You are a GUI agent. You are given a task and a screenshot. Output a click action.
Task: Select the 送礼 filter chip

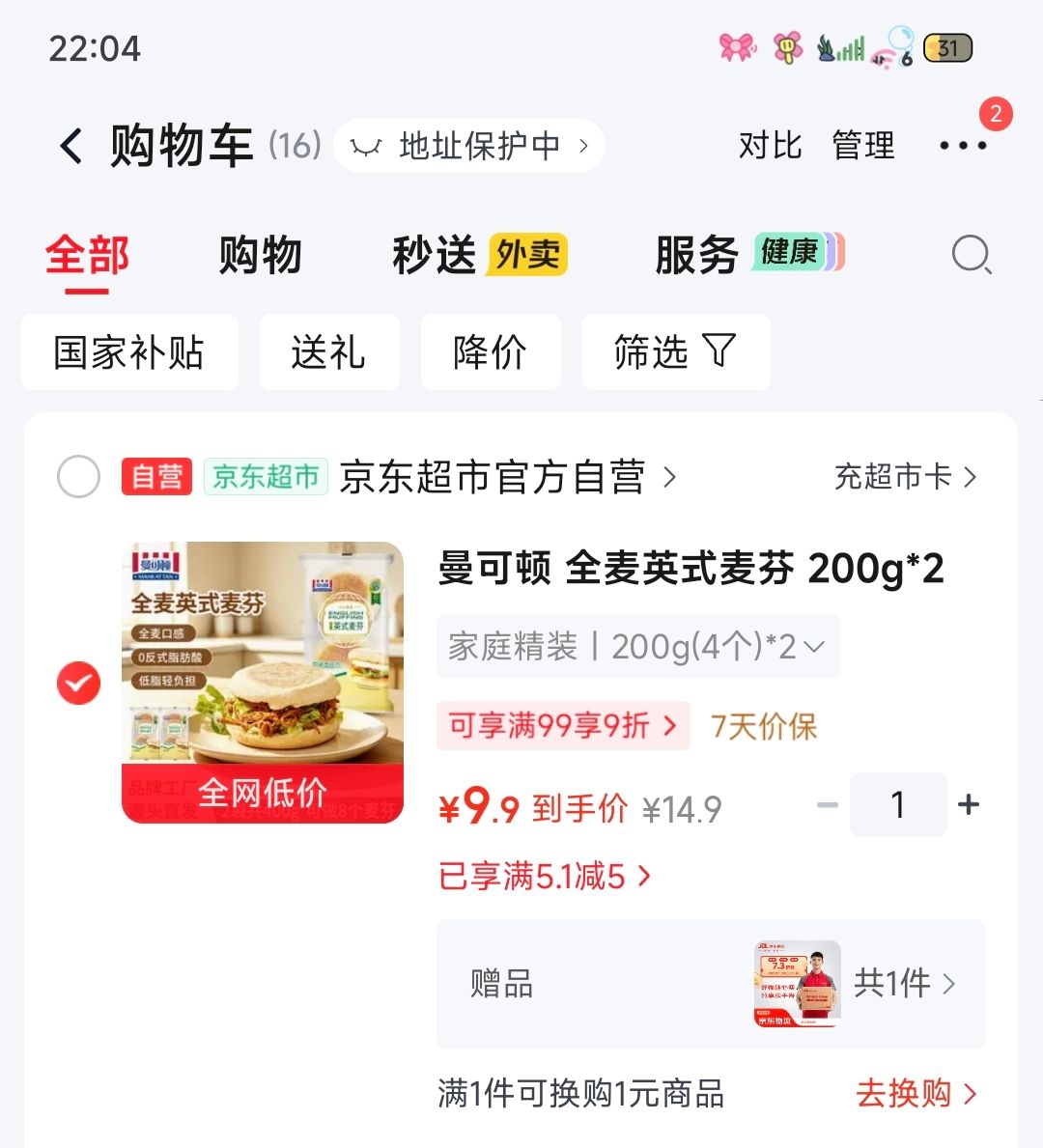click(329, 352)
